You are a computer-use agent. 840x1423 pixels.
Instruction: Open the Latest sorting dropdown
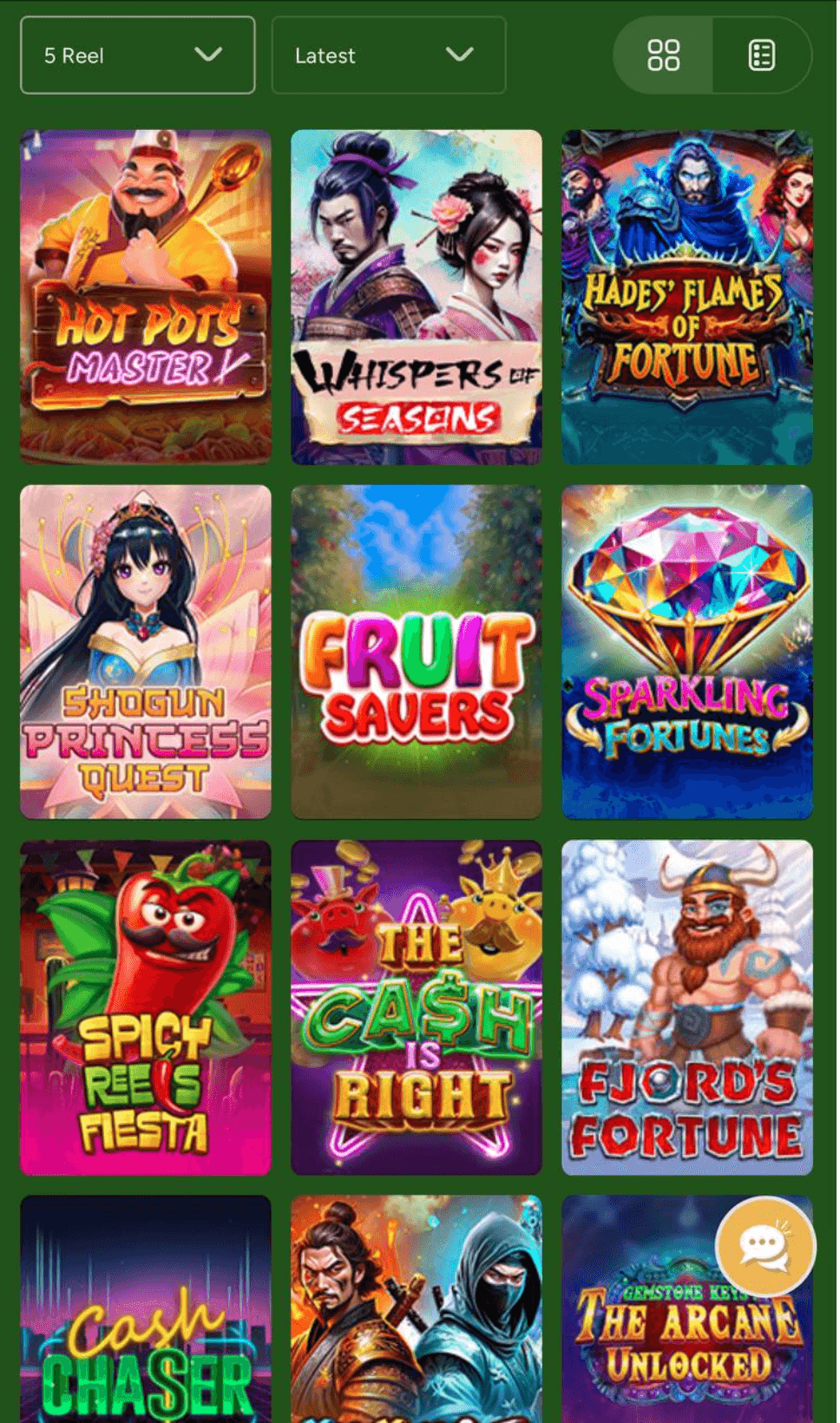pyautogui.click(x=389, y=55)
